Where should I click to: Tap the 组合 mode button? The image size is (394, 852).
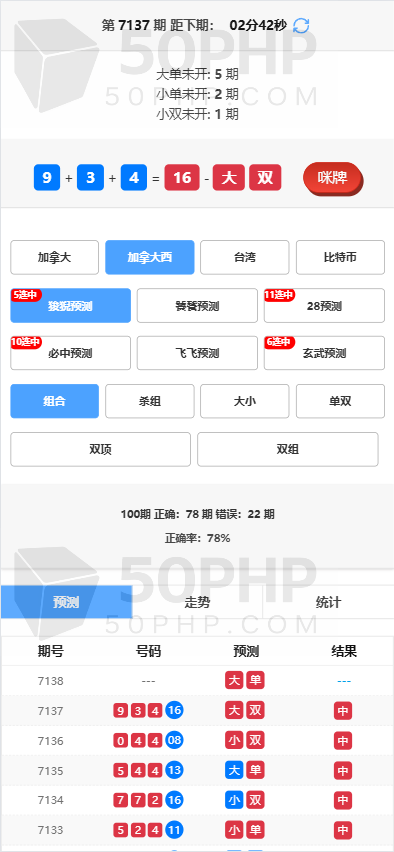pos(54,402)
